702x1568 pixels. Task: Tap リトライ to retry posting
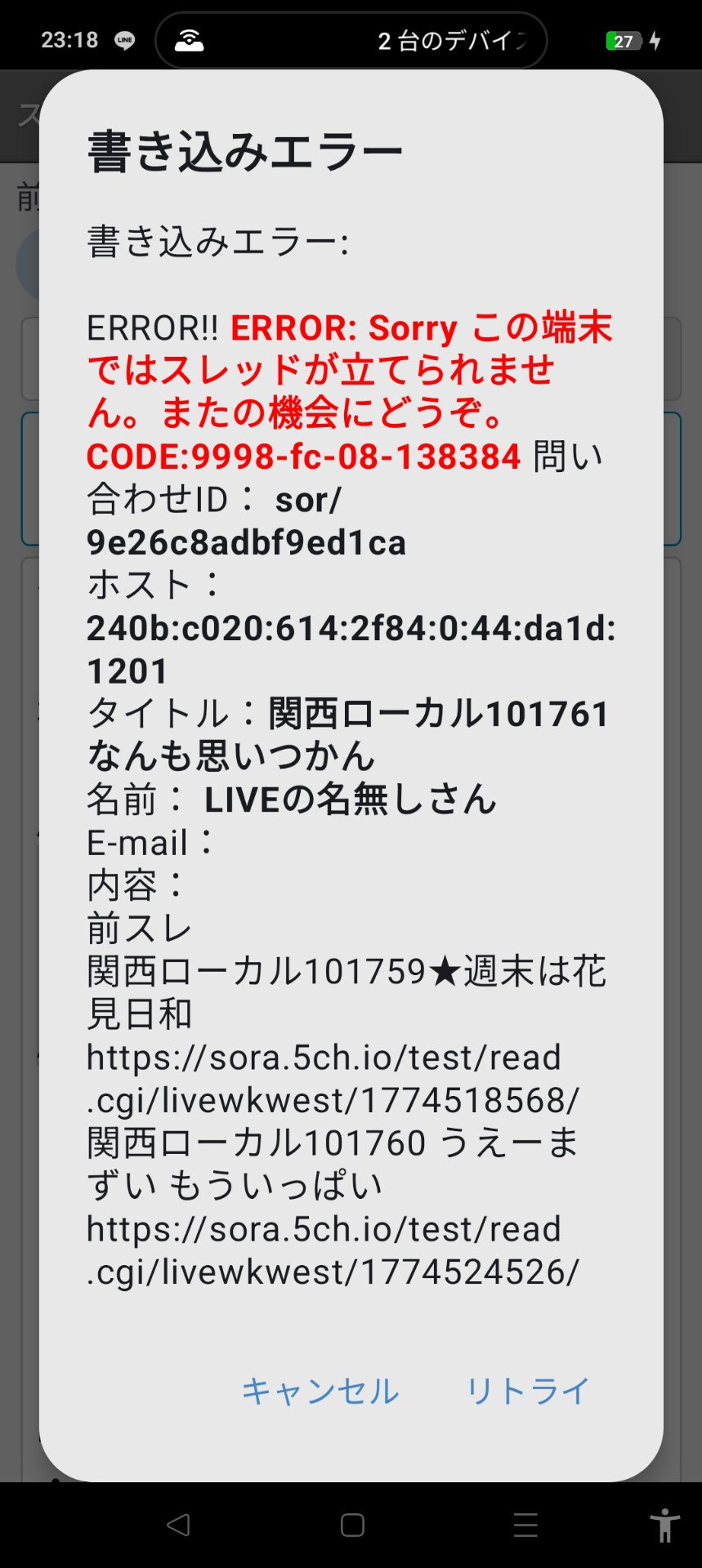527,1391
